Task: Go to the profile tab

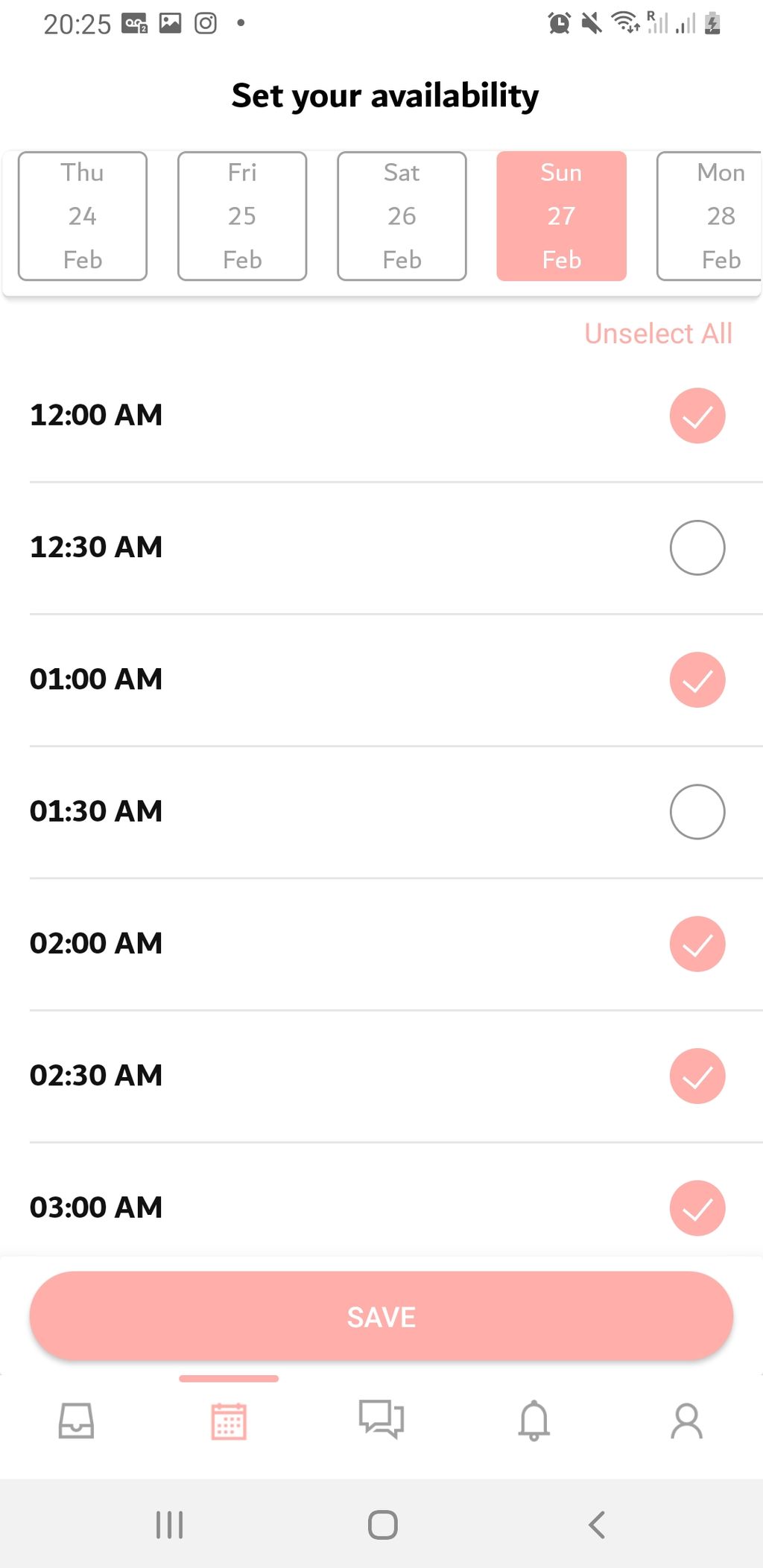Action: tap(686, 1421)
